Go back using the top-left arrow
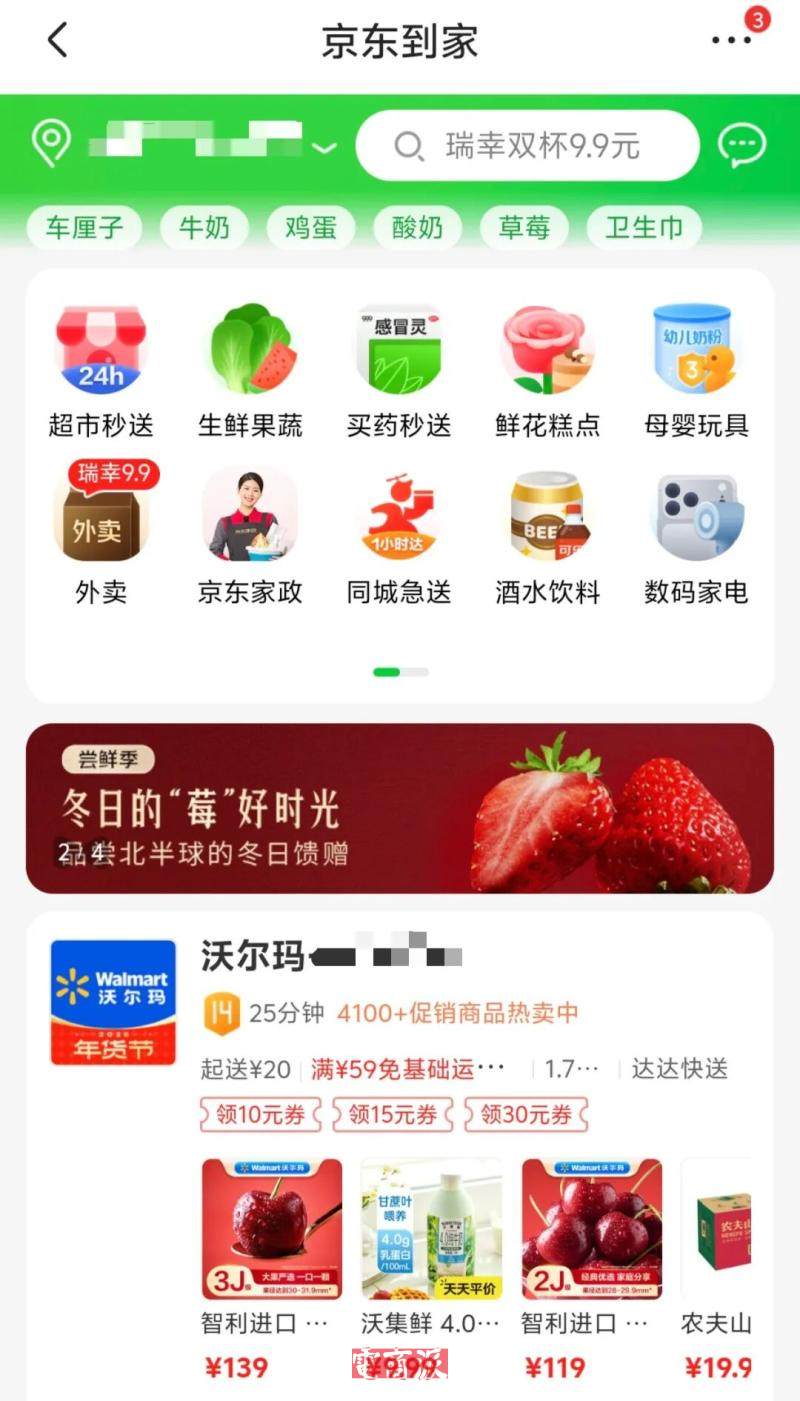Image resolution: width=800 pixels, height=1401 pixels. [58, 40]
